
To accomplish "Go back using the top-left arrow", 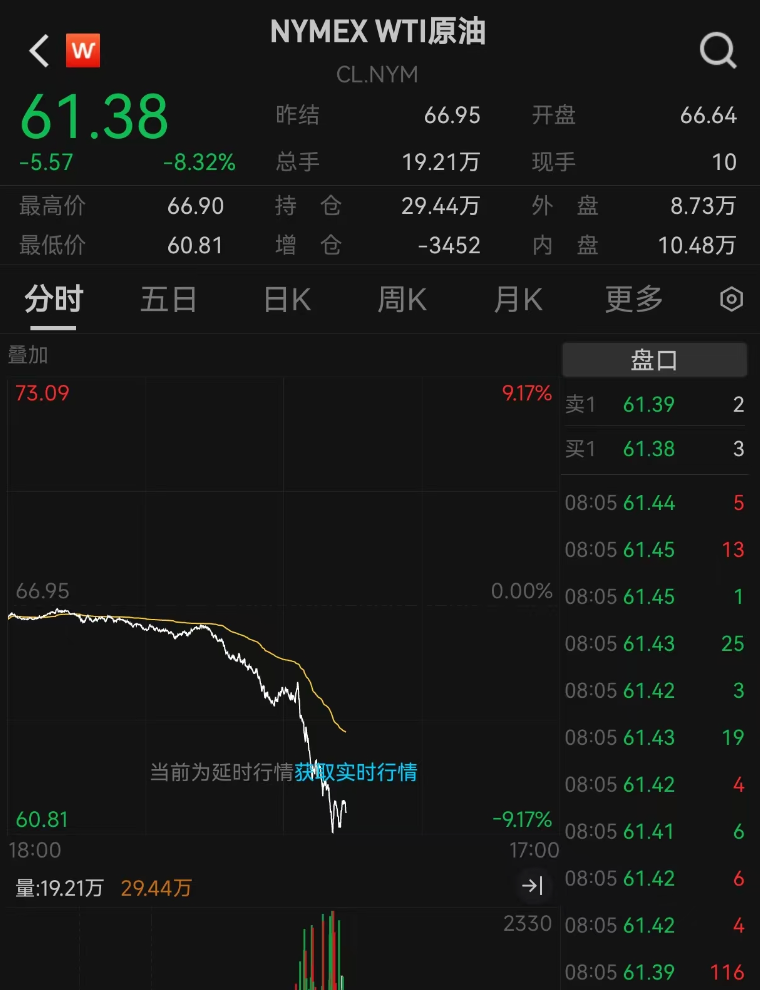I will [39, 50].
